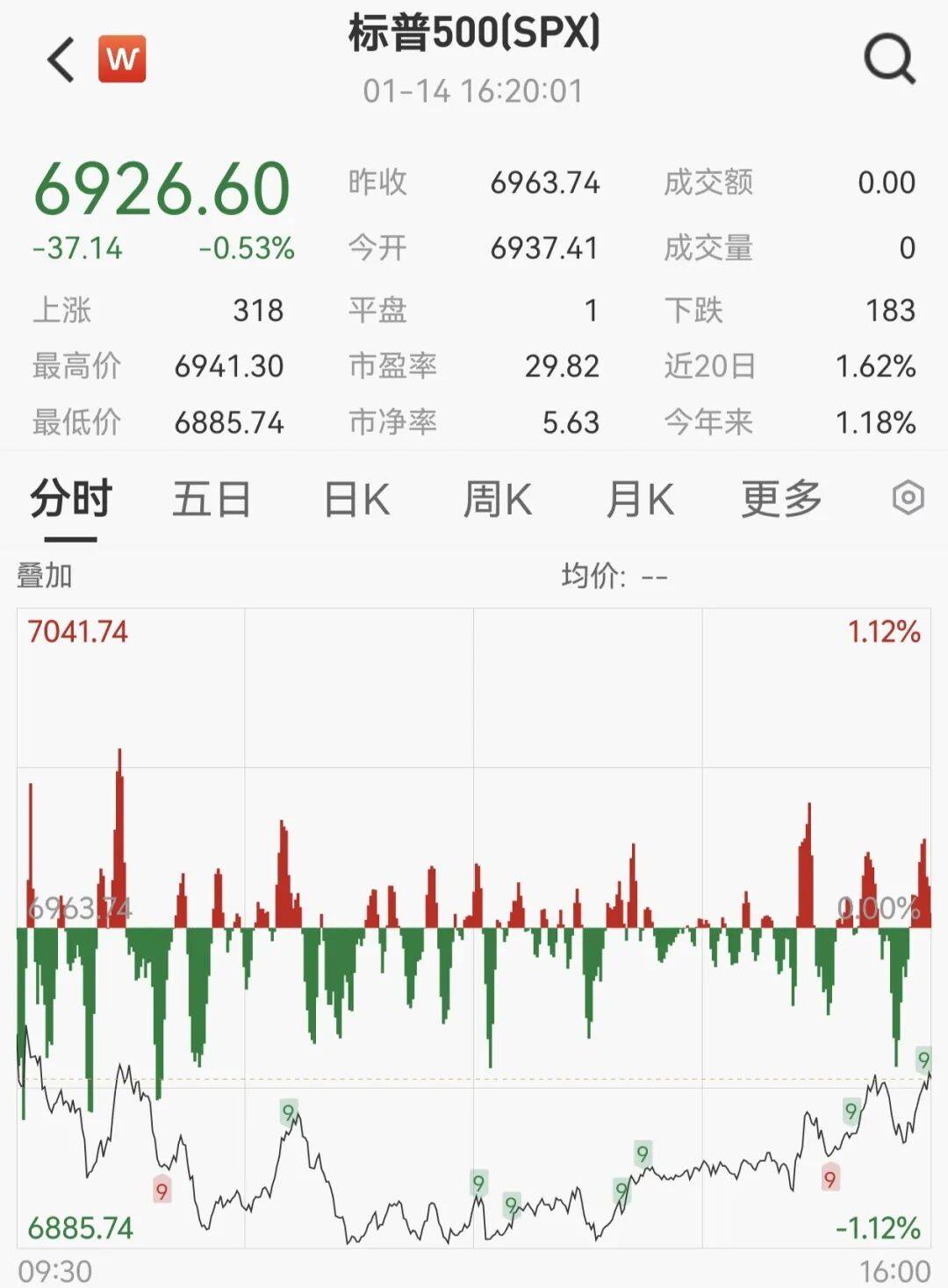Expand the 更多 chart options
The width and height of the screenshot is (948, 1288).
tap(781, 500)
